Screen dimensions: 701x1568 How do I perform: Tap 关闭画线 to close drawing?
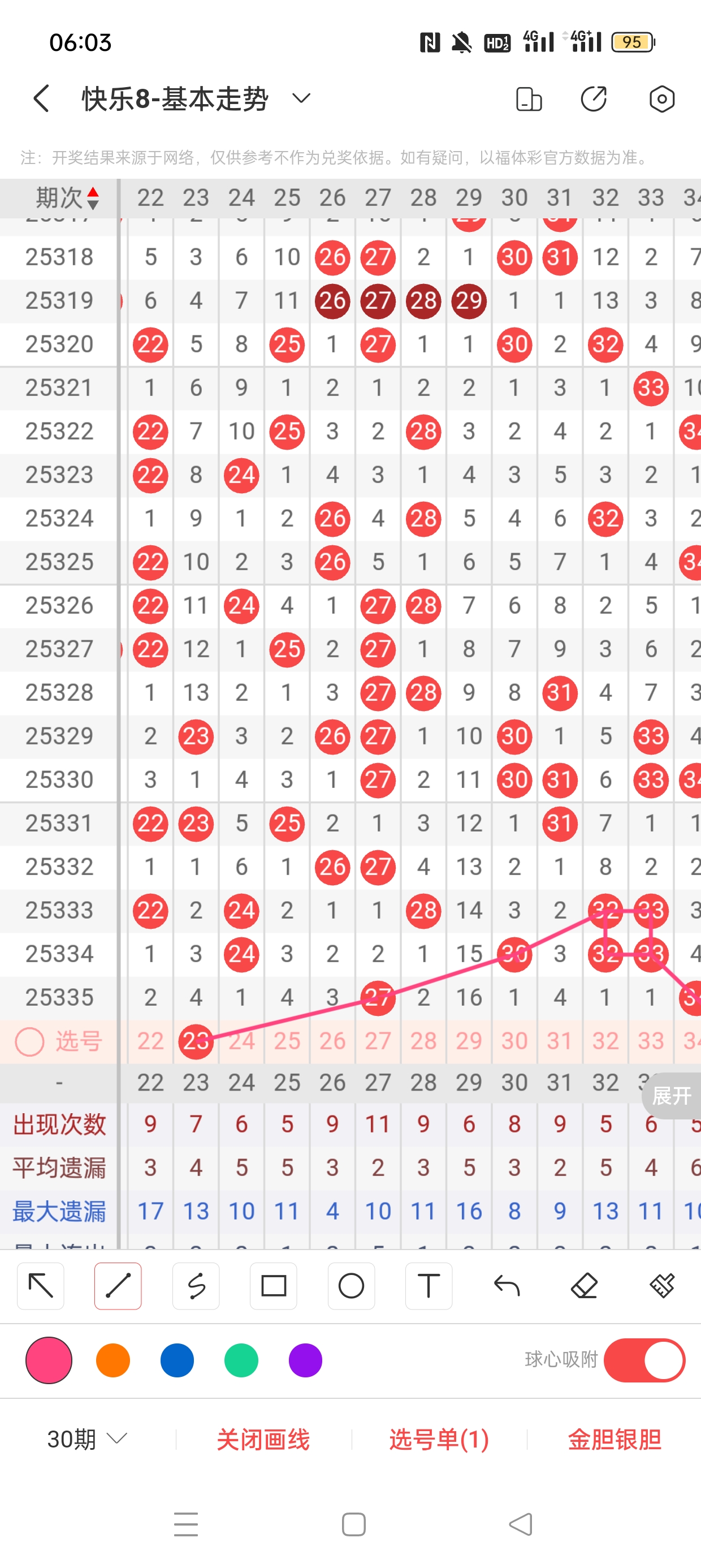[263, 1439]
